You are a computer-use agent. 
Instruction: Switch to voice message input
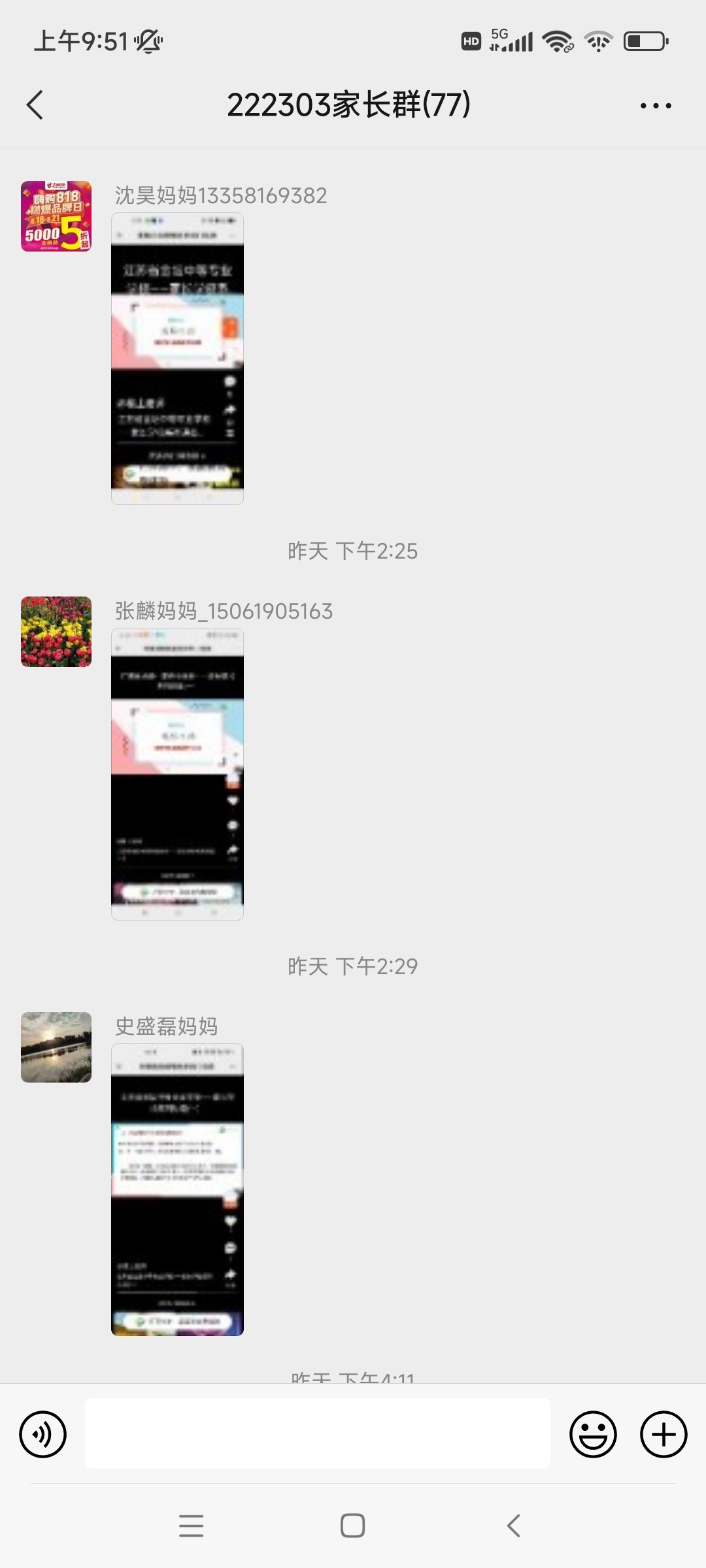point(43,1435)
